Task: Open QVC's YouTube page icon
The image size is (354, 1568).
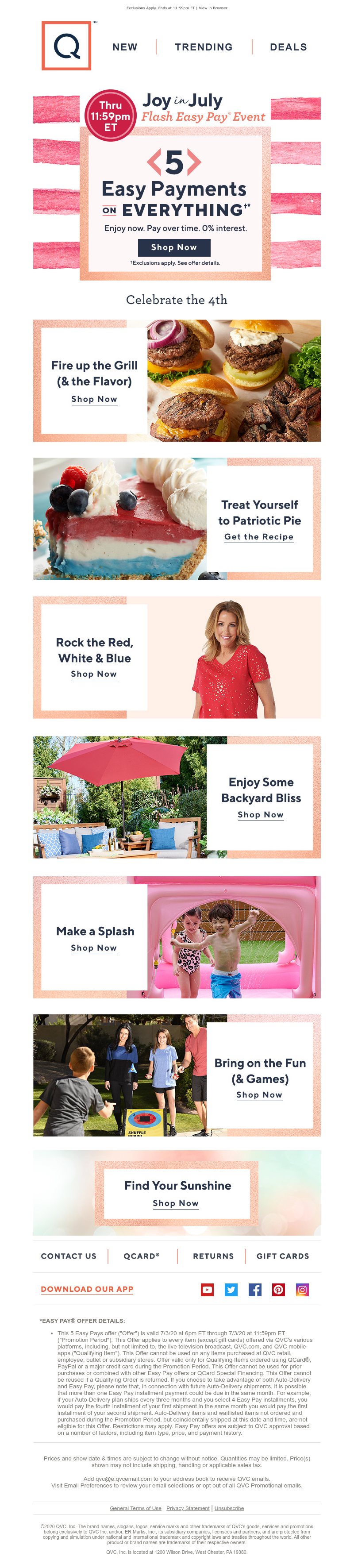Action: (208, 1290)
